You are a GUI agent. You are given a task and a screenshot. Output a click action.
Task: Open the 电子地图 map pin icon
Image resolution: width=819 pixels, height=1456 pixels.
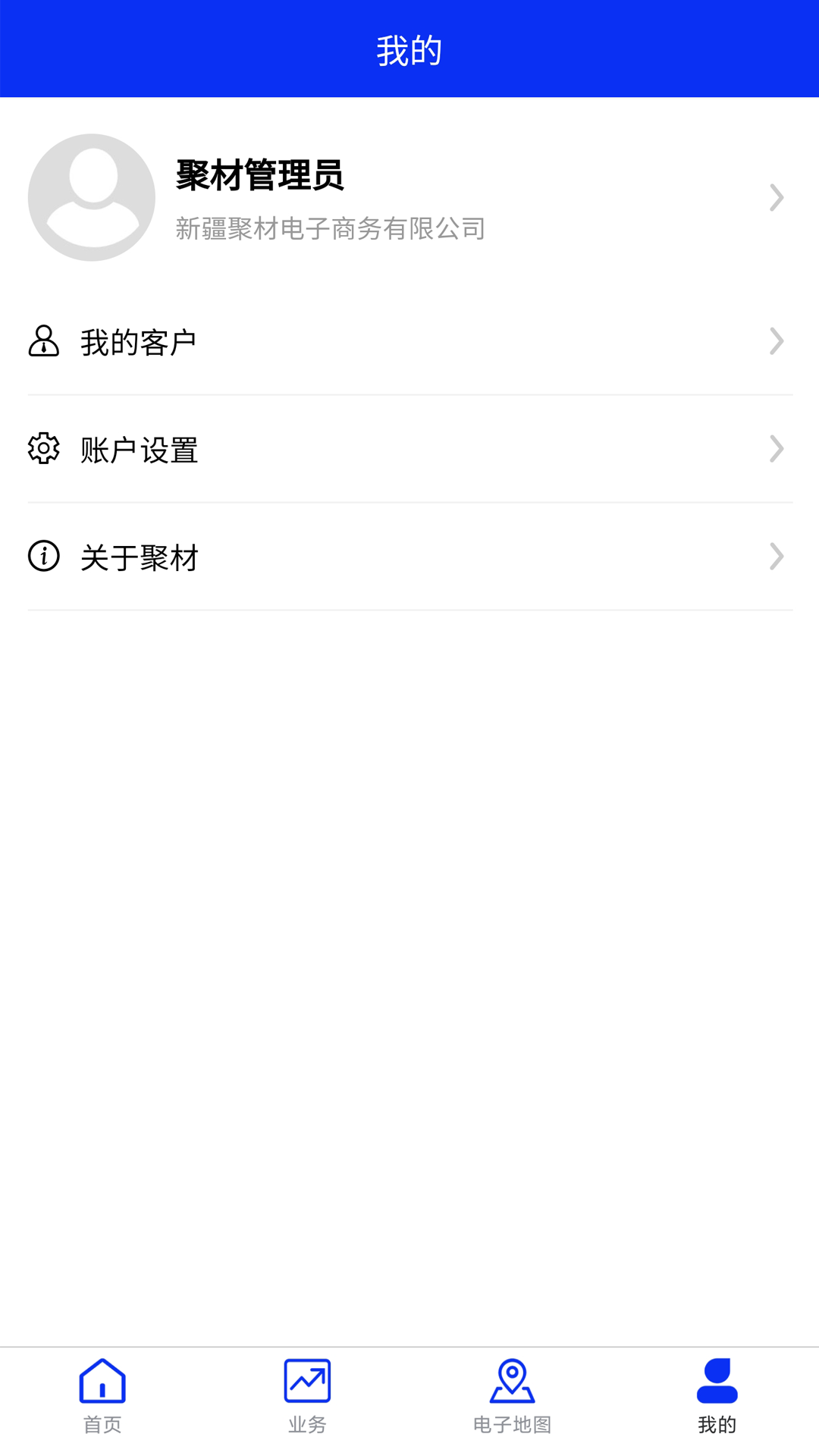pos(512,1380)
